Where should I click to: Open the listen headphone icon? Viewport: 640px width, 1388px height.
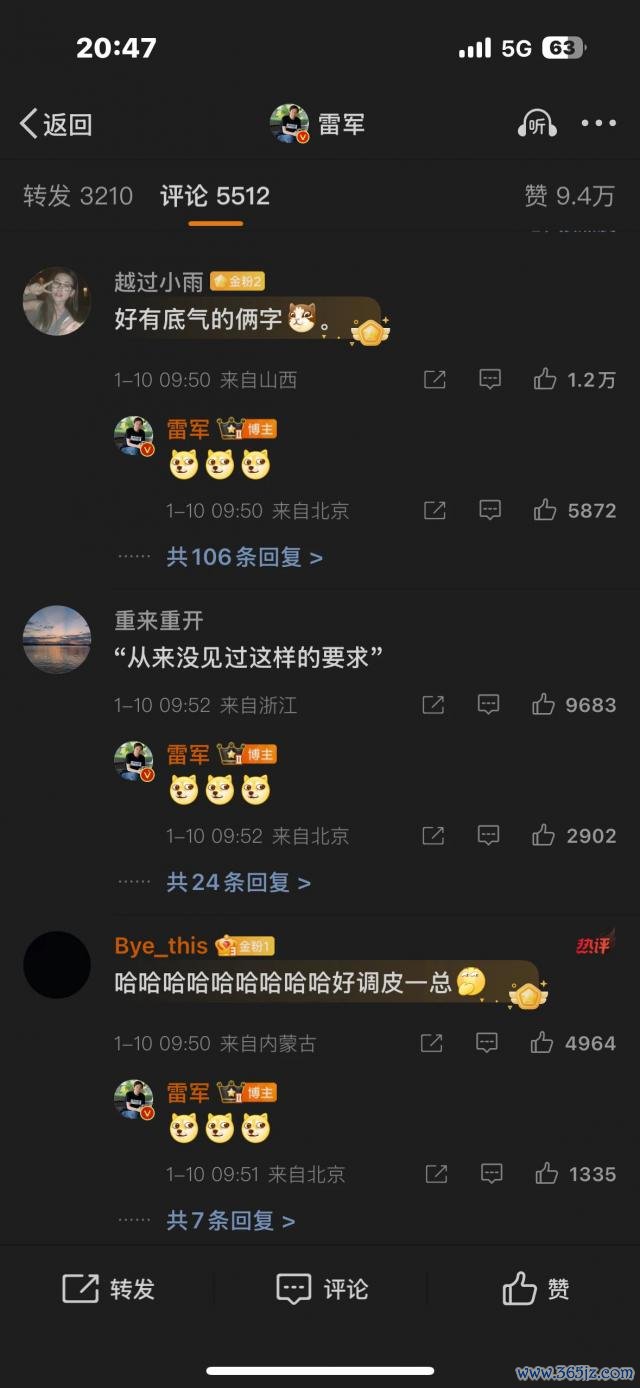537,124
